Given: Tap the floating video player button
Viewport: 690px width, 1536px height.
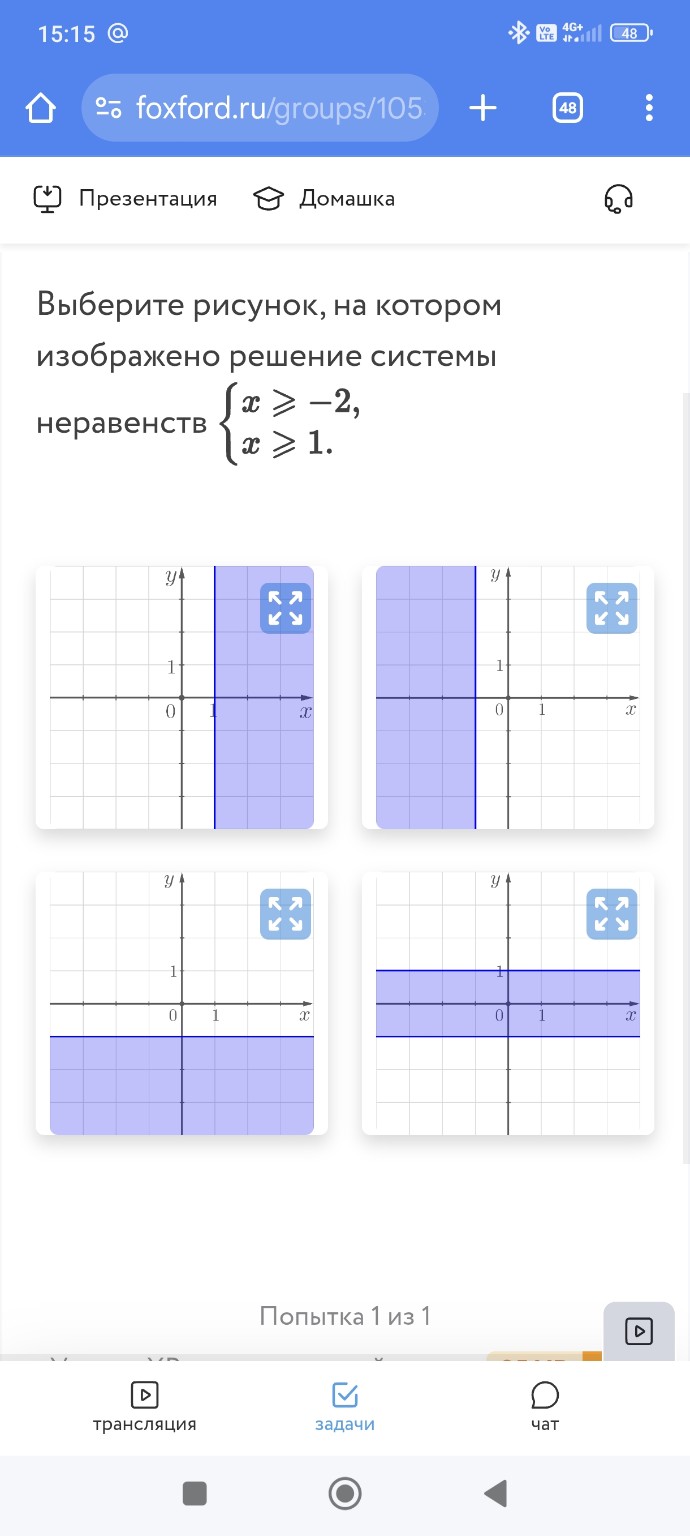Looking at the screenshot, I should click(638, 1331).
